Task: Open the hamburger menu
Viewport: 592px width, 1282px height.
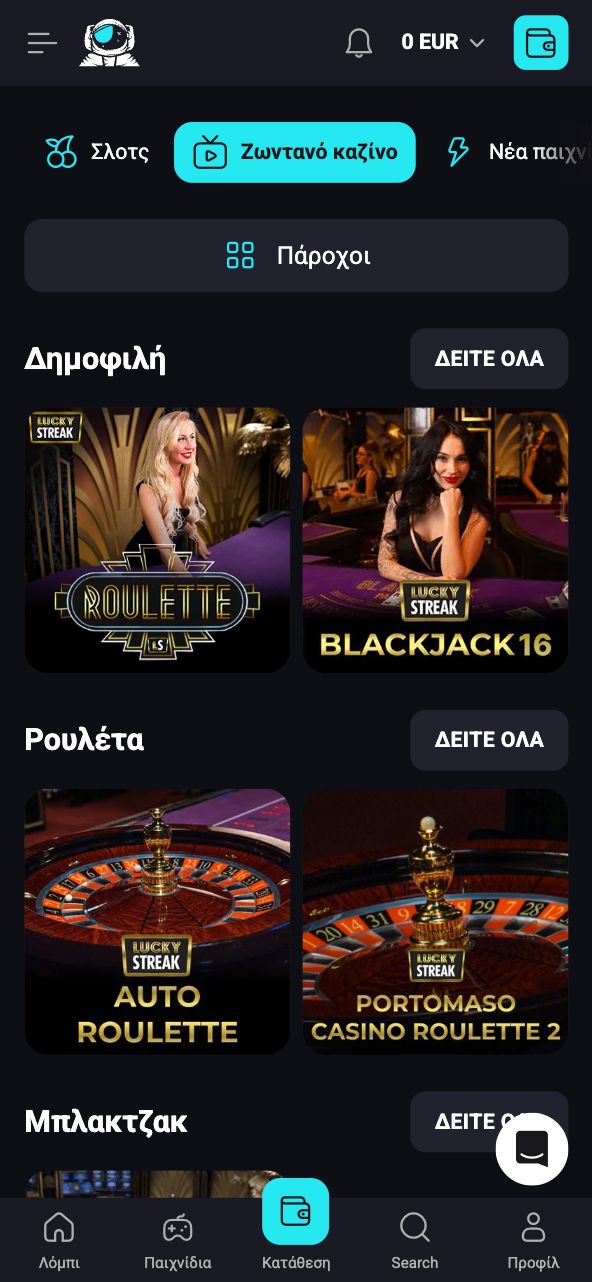Action: click(42, 42)
